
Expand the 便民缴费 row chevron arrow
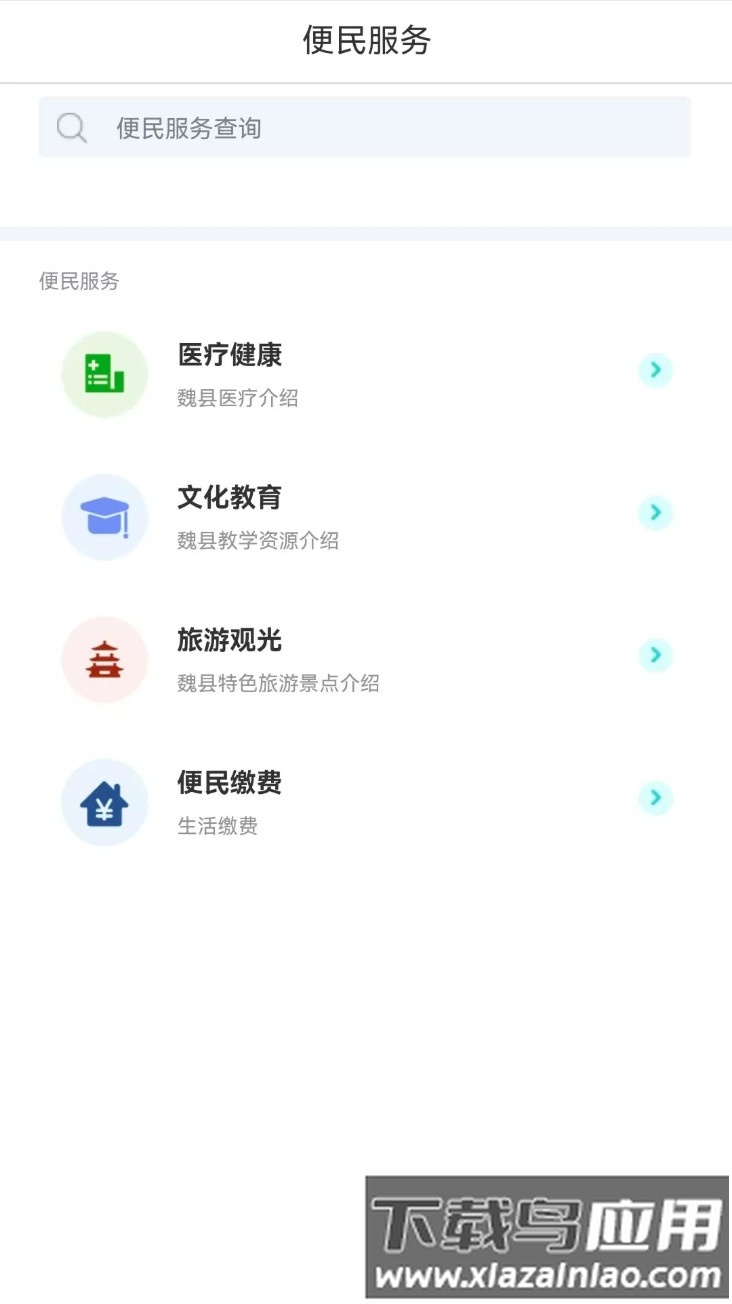click(x=655, y=799)
